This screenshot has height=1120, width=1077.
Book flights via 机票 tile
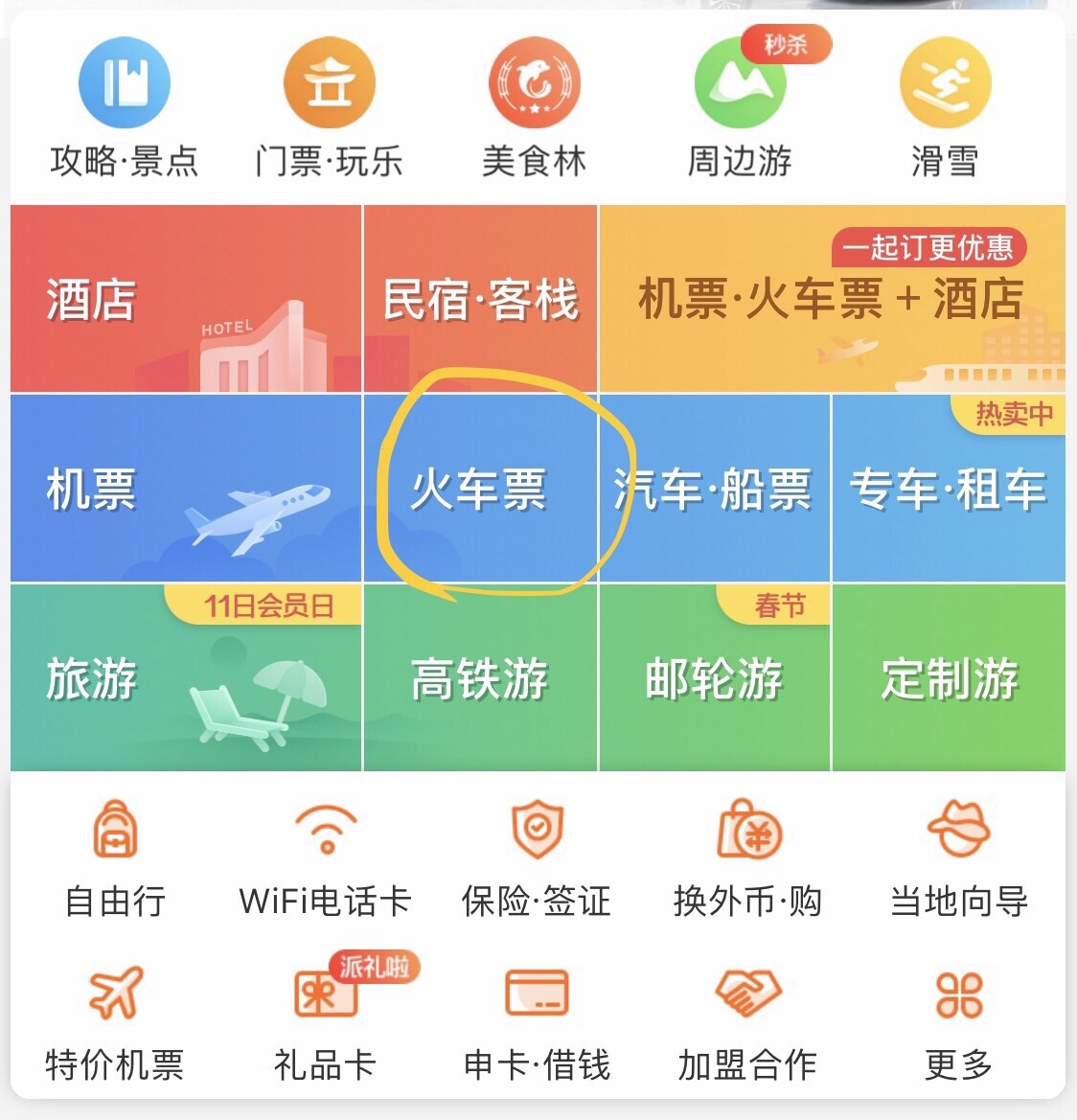point(186,488)
